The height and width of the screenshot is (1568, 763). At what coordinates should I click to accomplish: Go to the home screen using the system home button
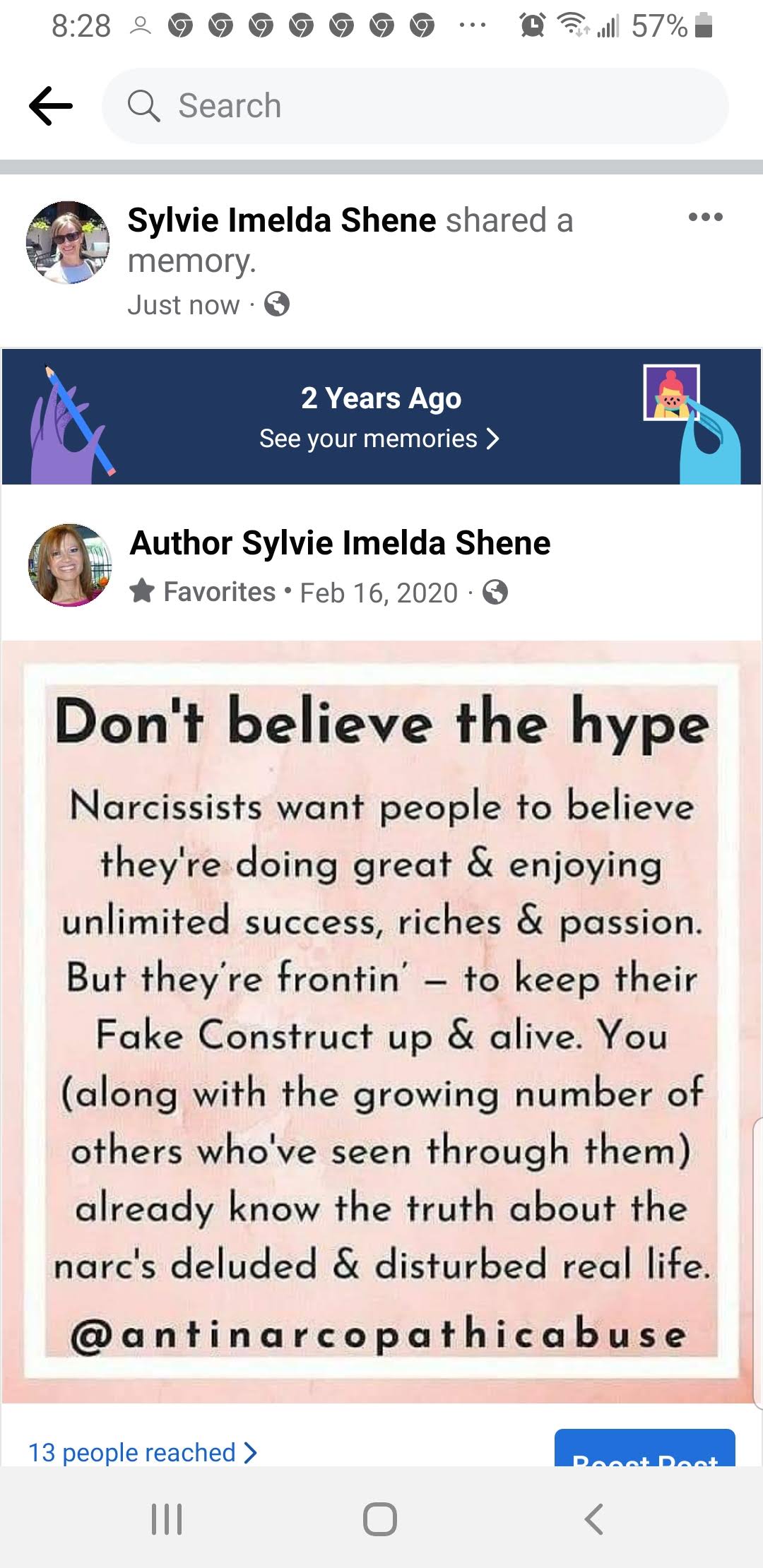[x=380, y=1519]
